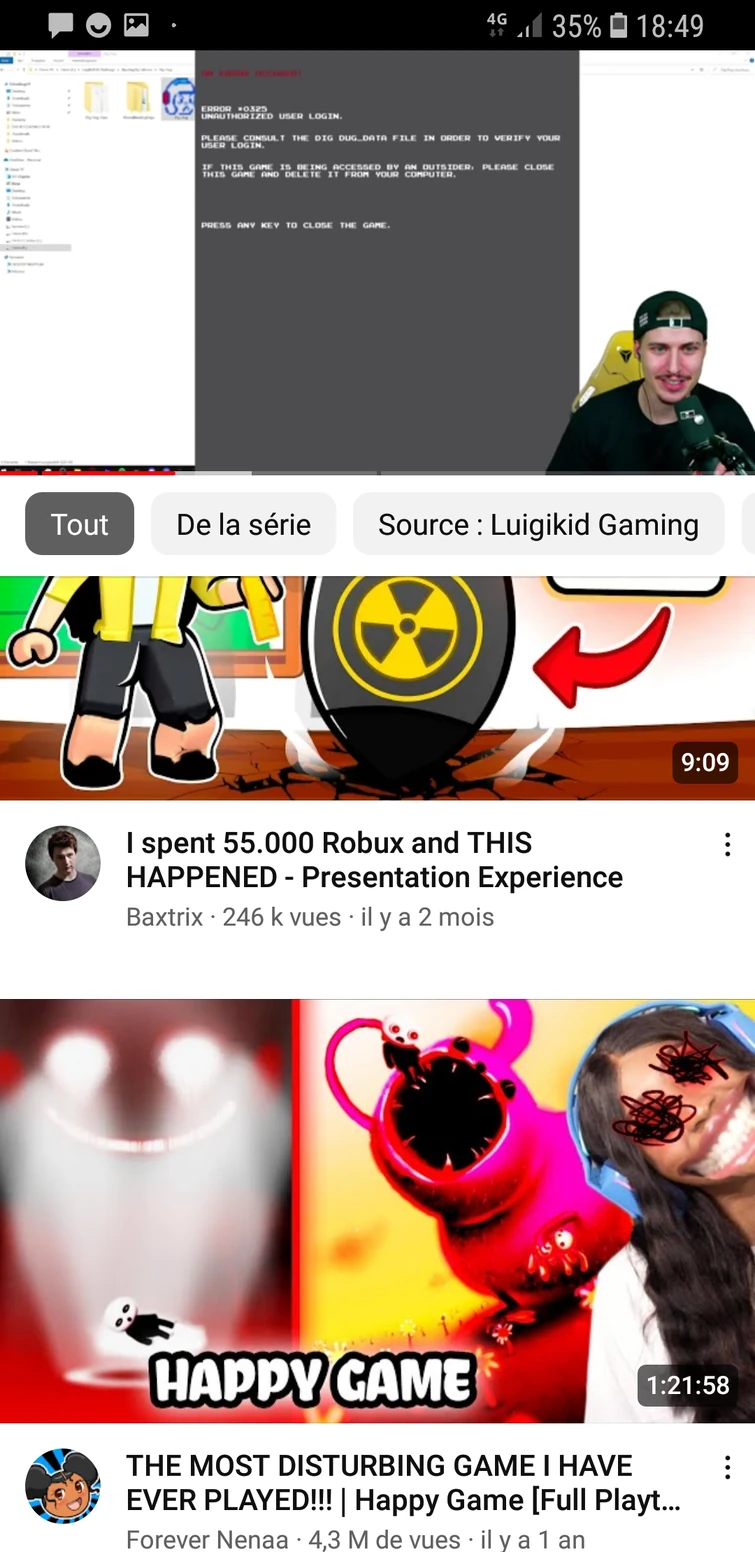Open the I spent 55.000 Robux video title

374,860
